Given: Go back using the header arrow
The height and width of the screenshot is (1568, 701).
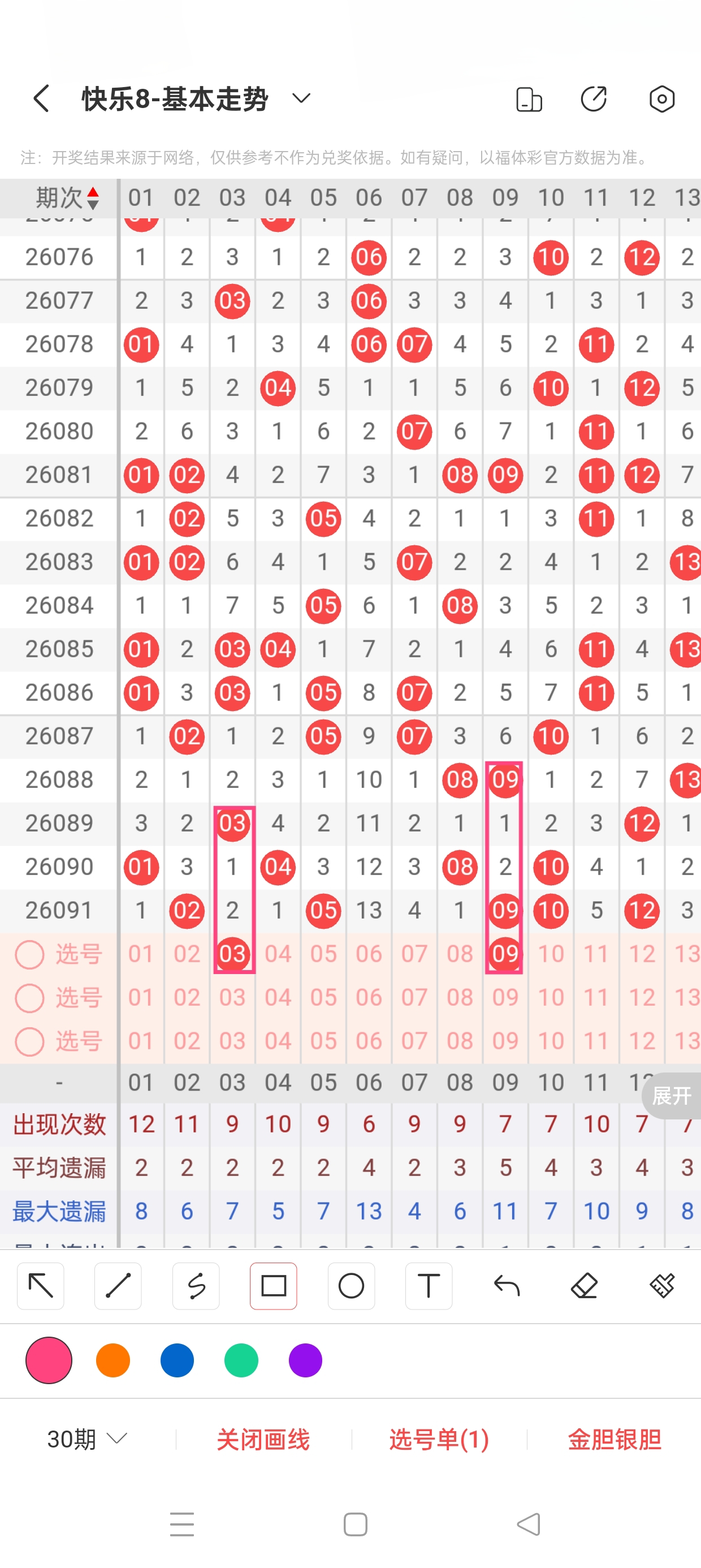Looking at the screenshot, I should [41, 98].
